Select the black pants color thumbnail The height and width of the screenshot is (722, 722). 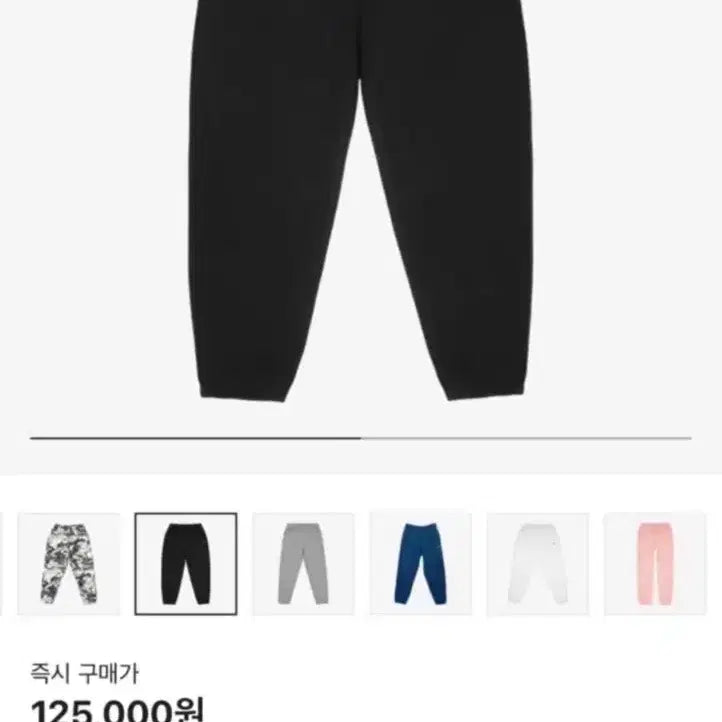[x=186, y=563]
